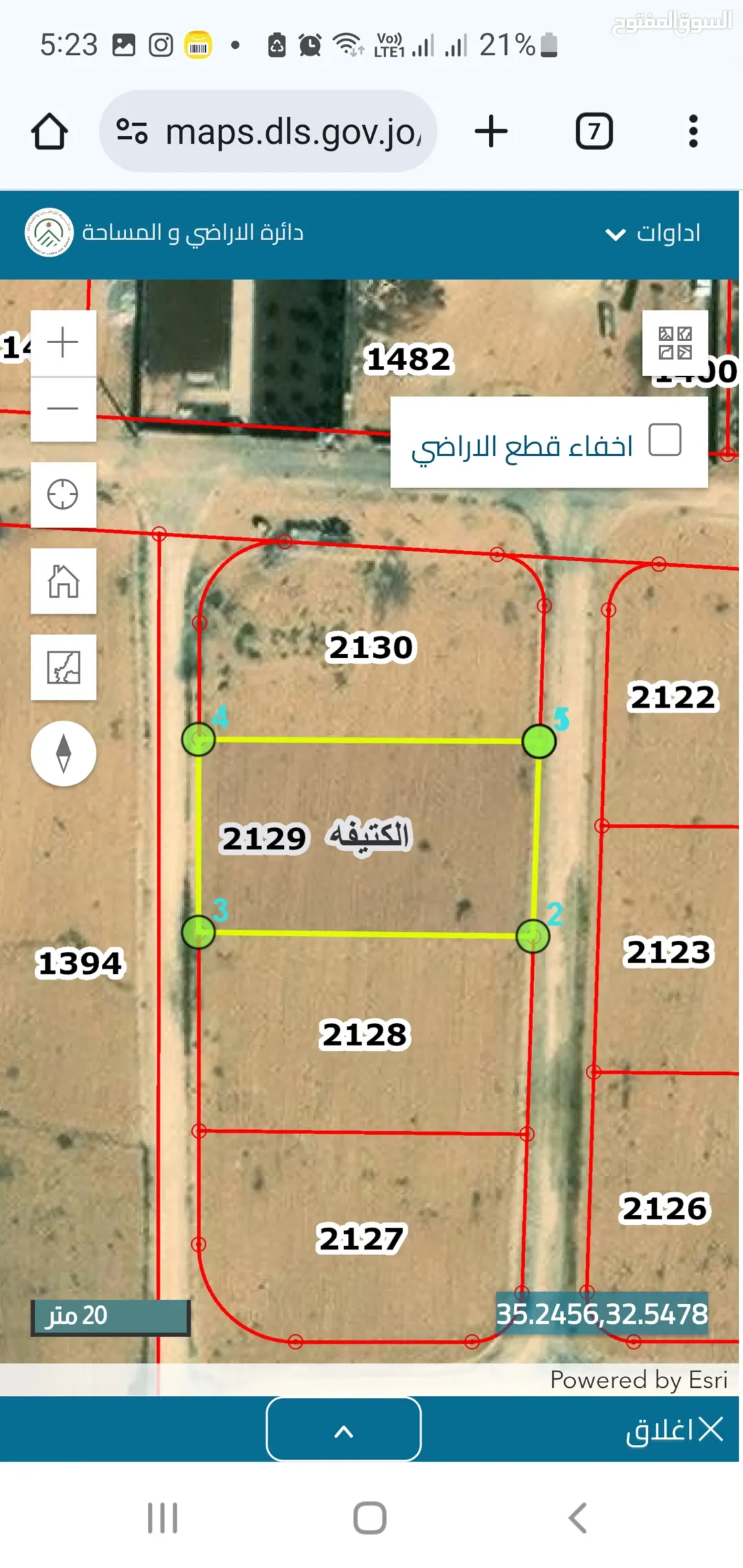Tap the browser home icon
Screen dimensions: 743x1568
coord(50,131)
